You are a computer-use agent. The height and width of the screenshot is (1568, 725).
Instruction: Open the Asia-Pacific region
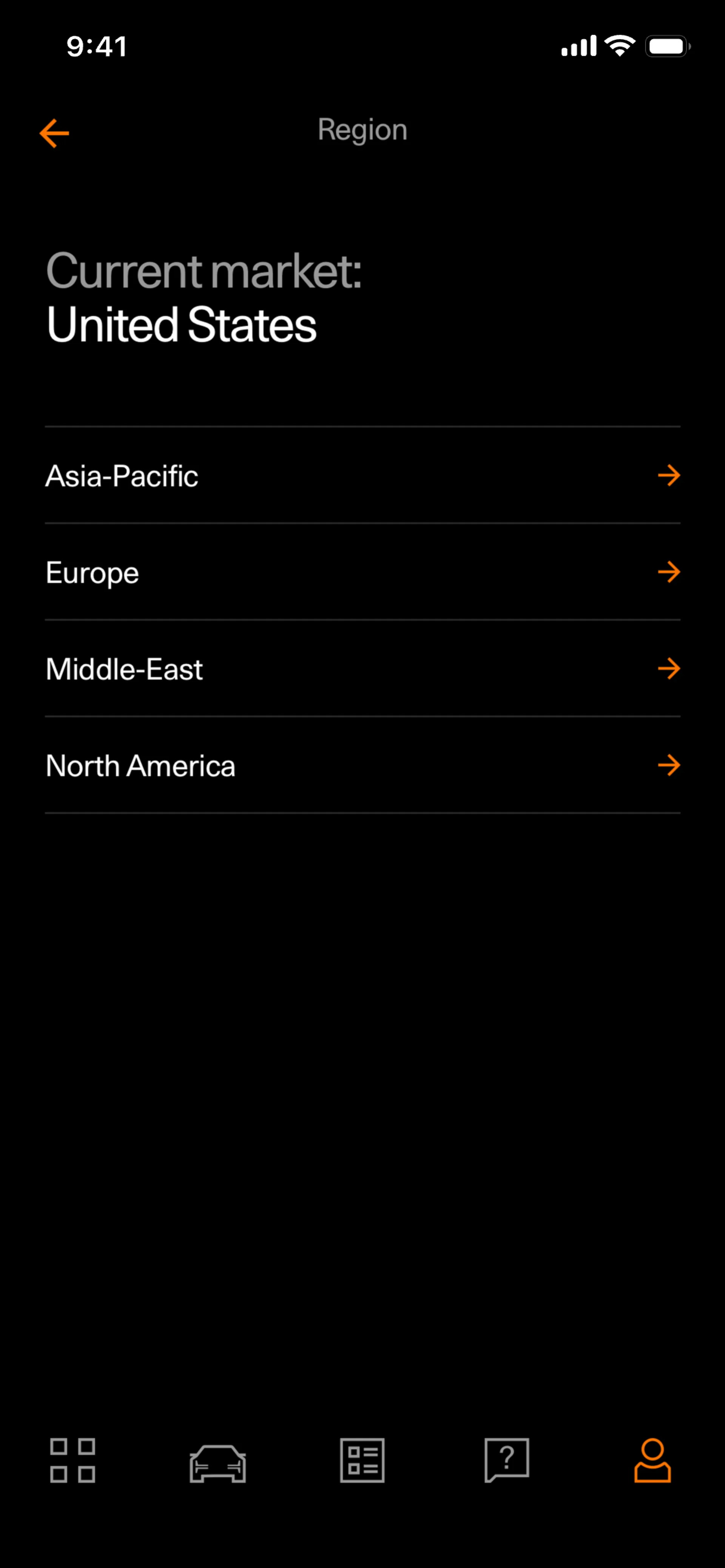pyautogui.click(x=362, y=475)
